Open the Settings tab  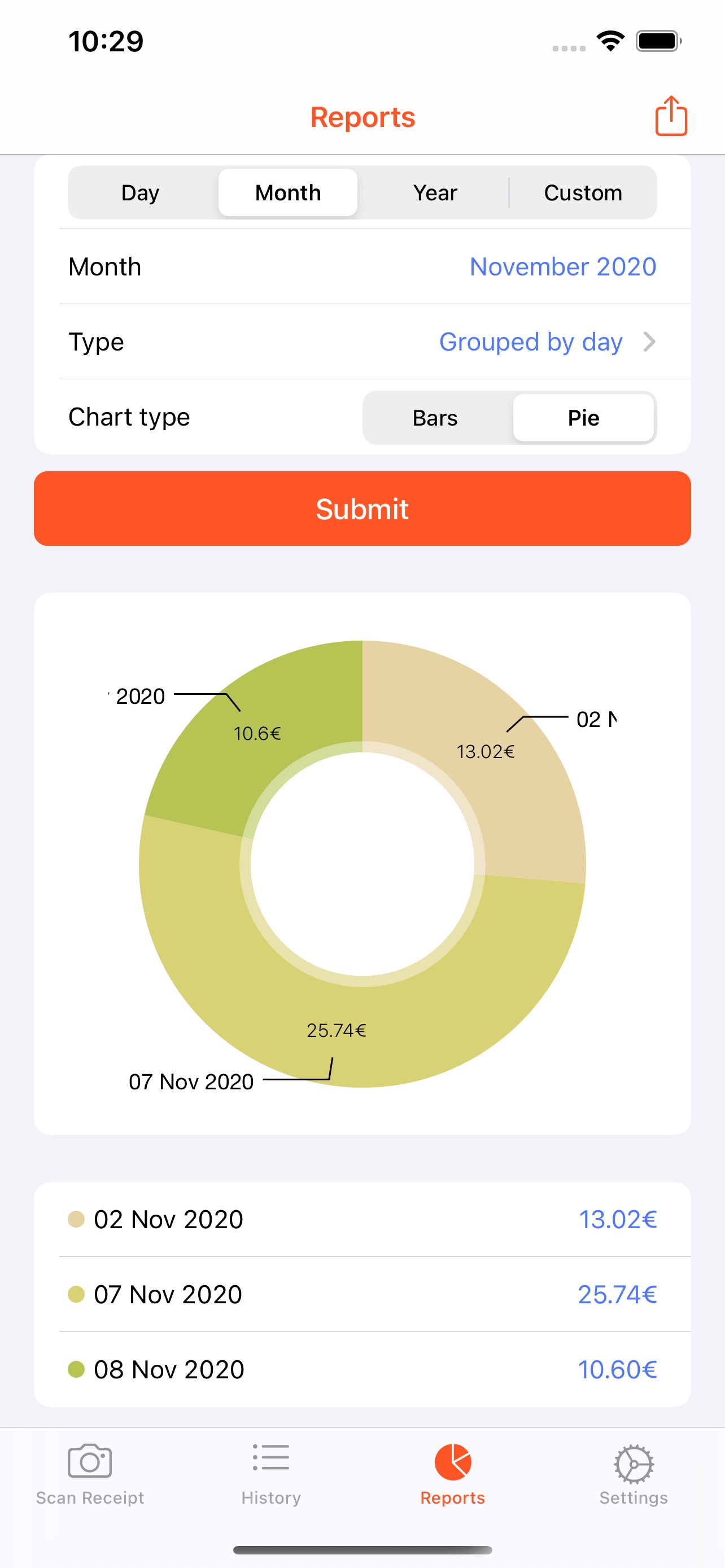click(634, 1474)
